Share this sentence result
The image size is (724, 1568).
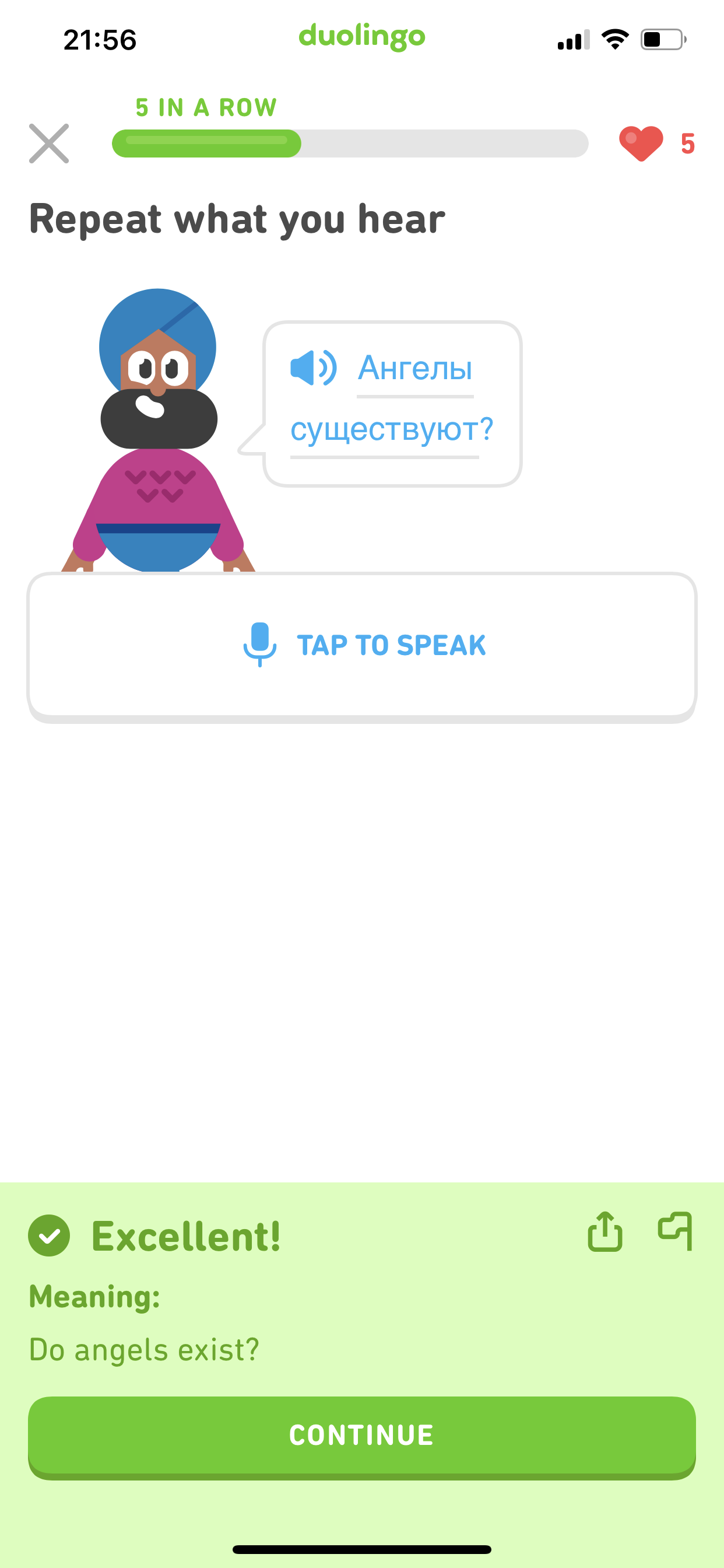pyautogui.click(x=604, y=1231)
